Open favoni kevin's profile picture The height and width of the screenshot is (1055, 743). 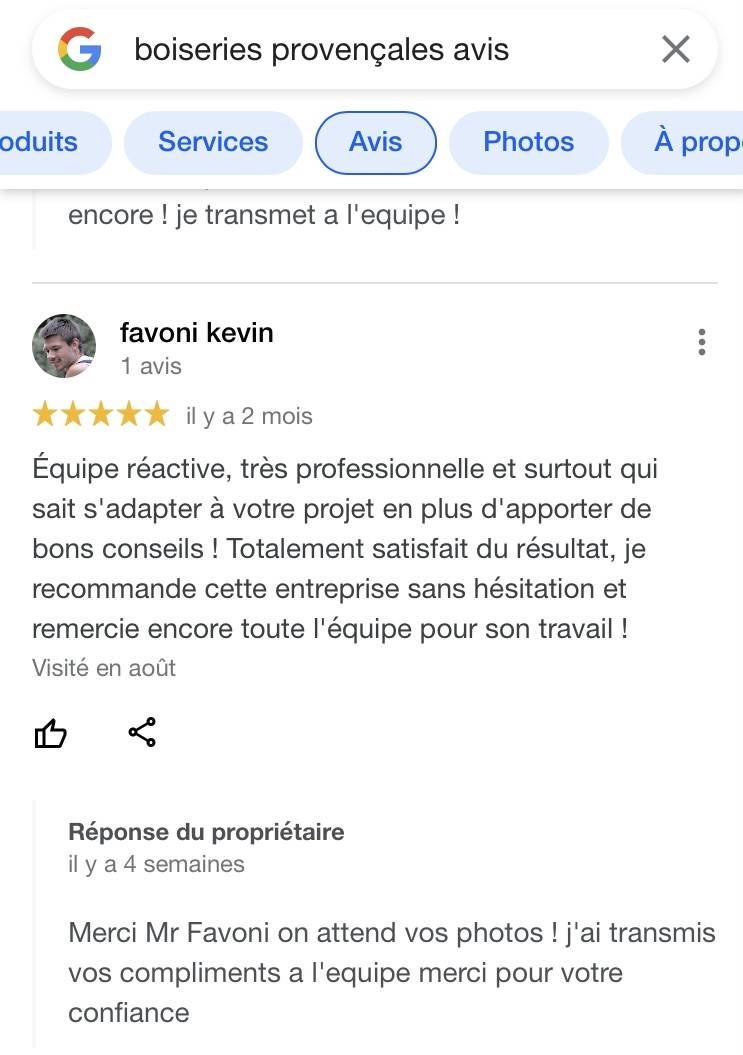pos(64,346)
